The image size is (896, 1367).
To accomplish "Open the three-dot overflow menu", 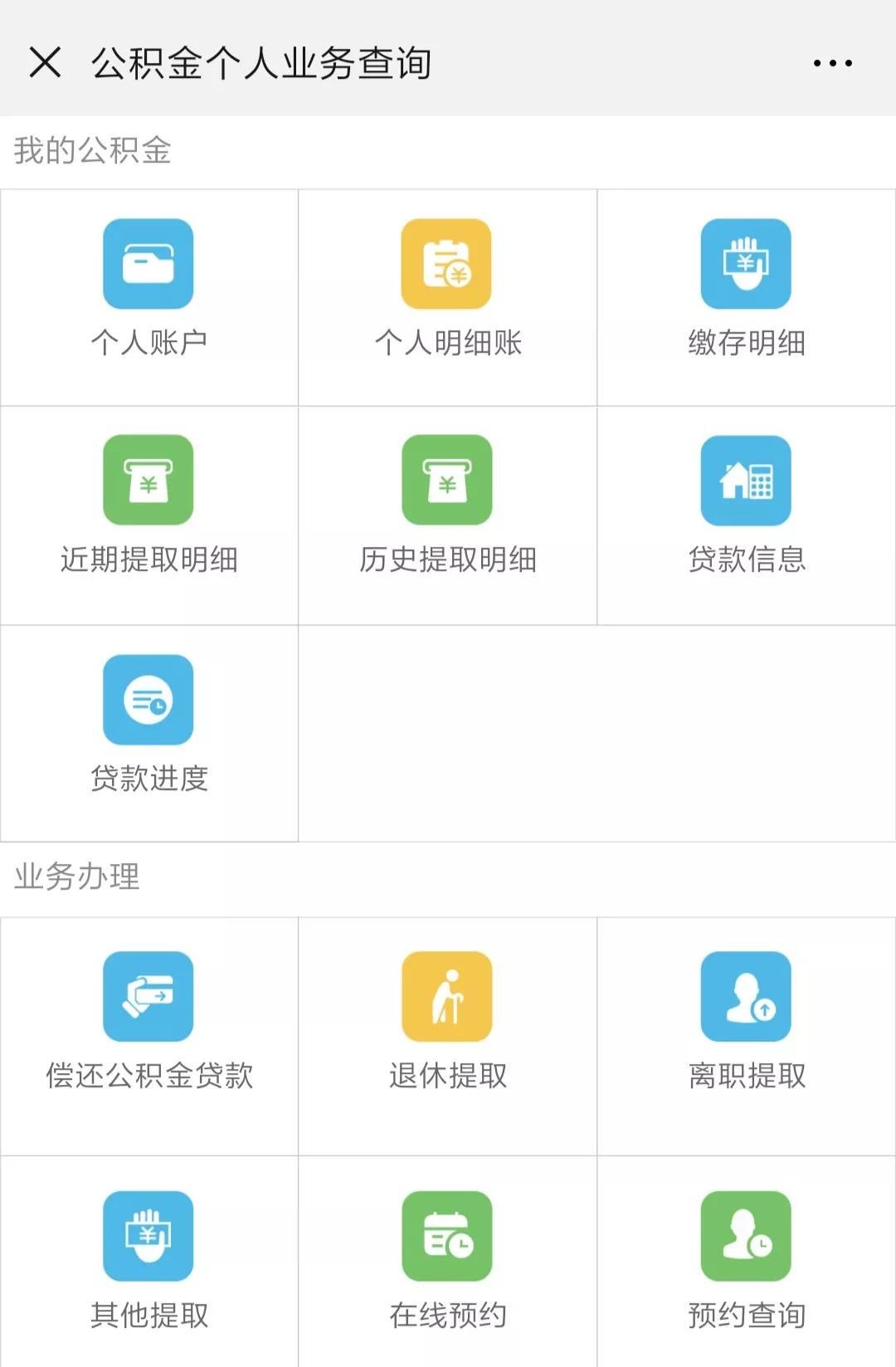I will click(x=832, y=63).
